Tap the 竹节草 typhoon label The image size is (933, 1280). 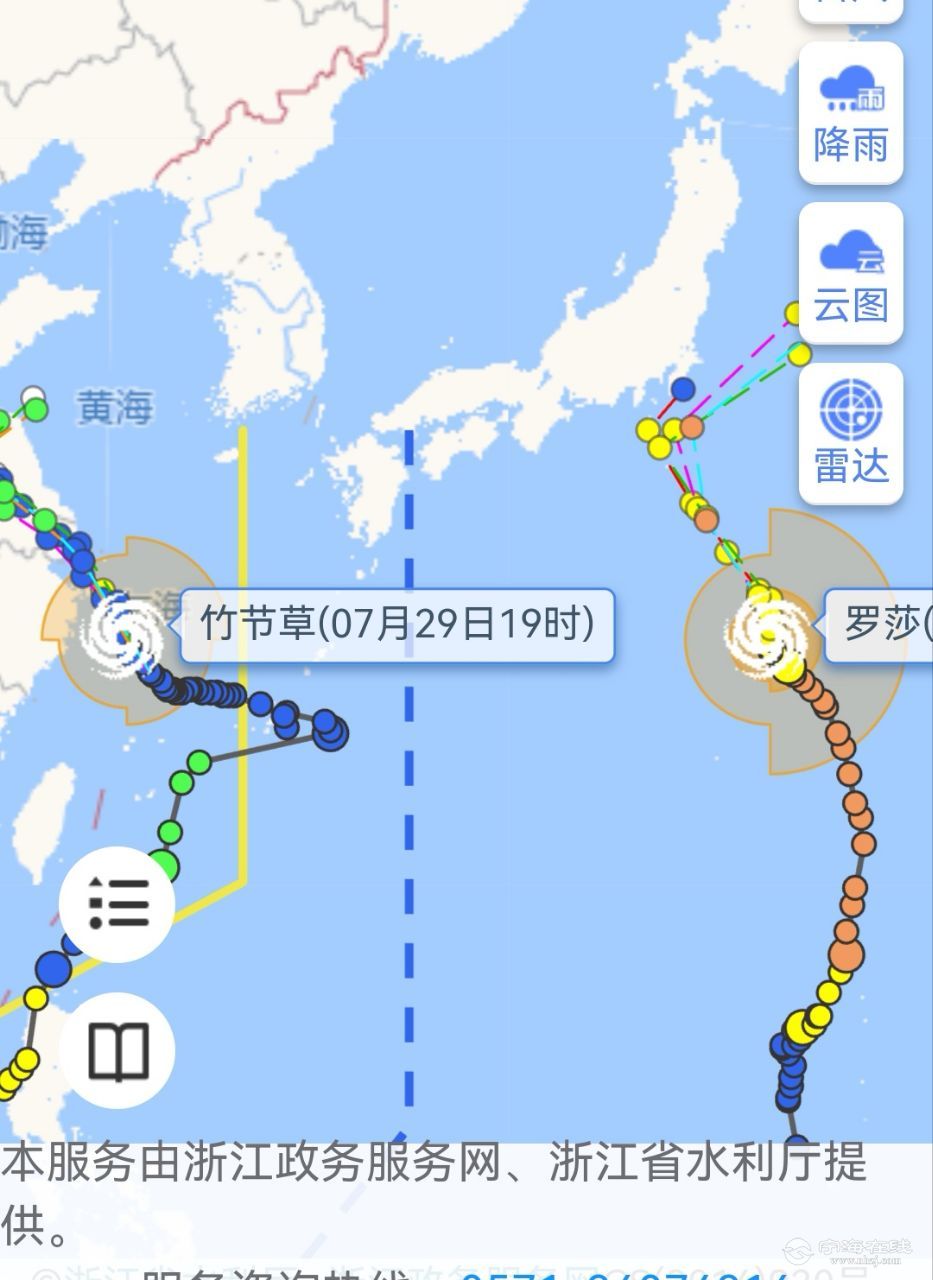(x=397, y=625)
